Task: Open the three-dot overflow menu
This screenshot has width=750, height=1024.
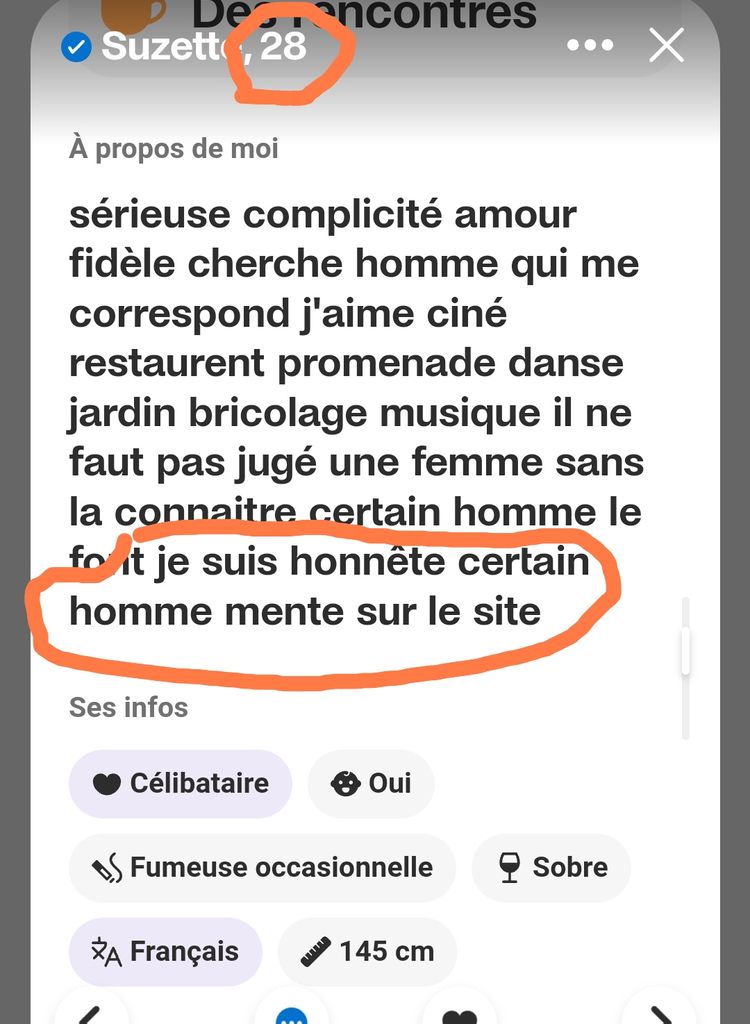Action: pos(590,46)
